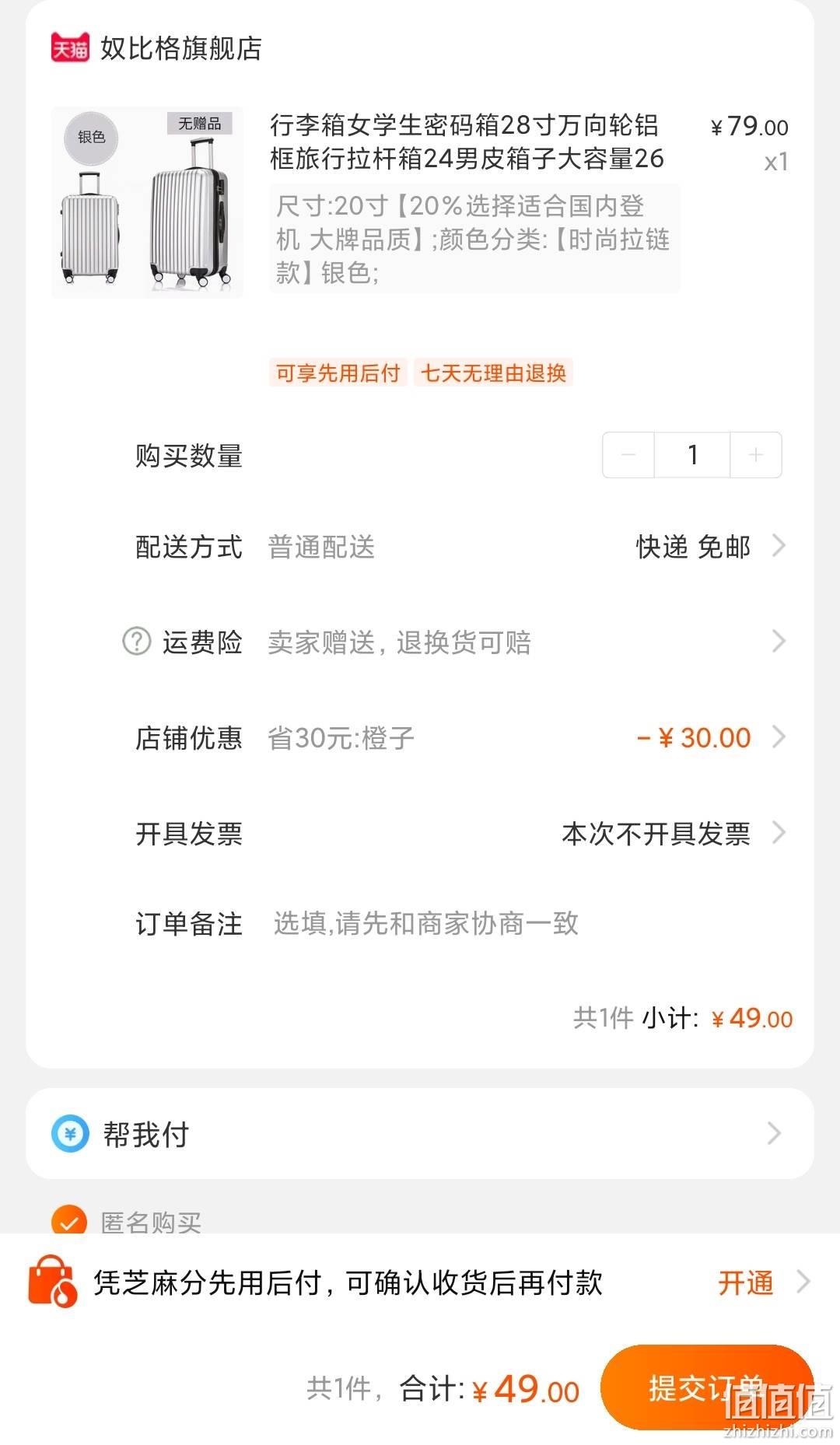Screen dimensions: 840x1445
Task: Open the silver suitcase product thumbnail
Action: [x=147, y=202]
